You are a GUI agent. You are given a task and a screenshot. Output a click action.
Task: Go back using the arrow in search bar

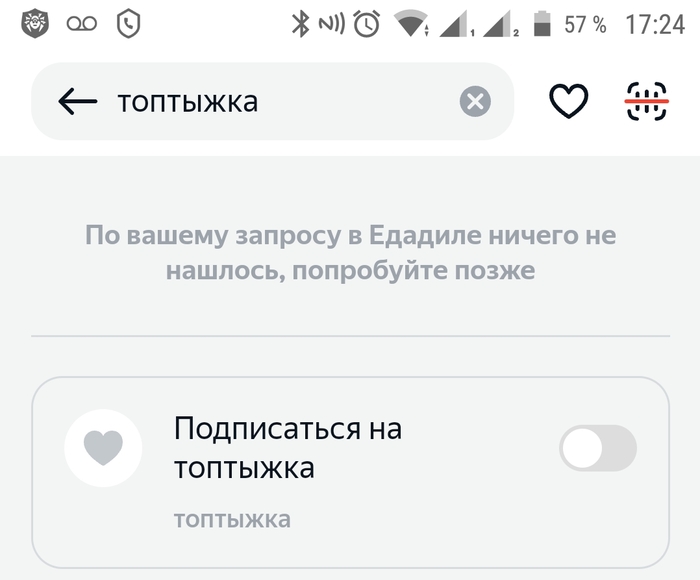78,101
